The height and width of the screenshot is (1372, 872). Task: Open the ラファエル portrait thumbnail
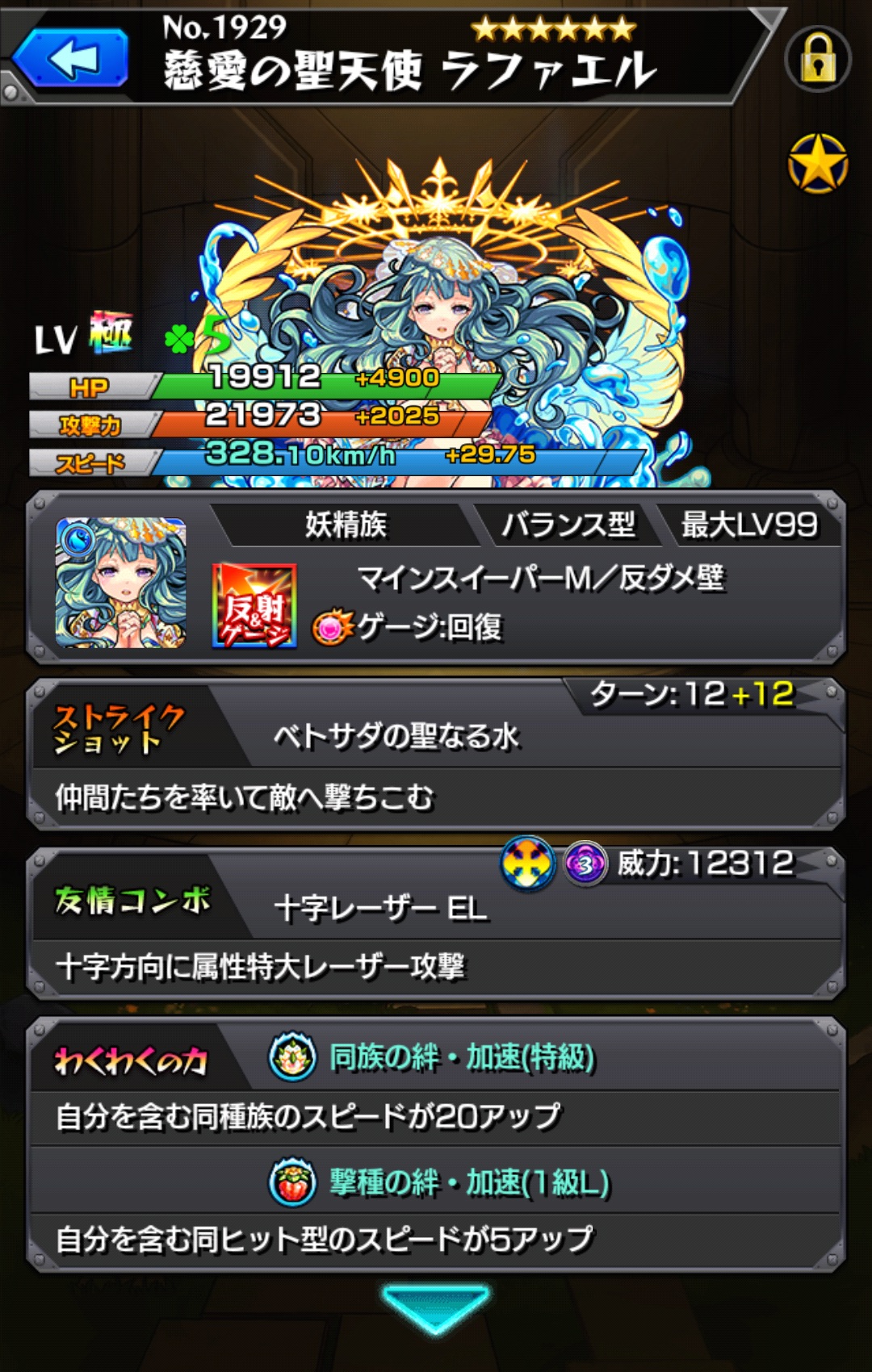[x=121, y=583]
